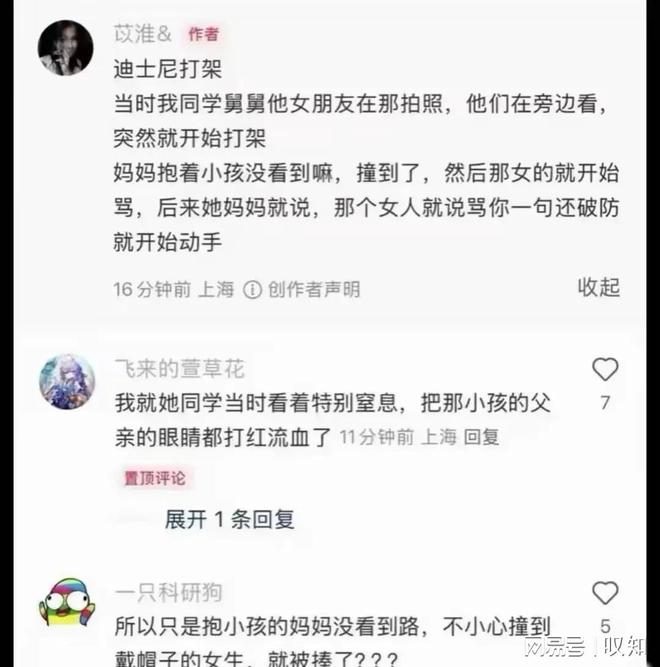The image size is (660, 667).
Task: Like 一只科研狗's comment
Action: 605,593
